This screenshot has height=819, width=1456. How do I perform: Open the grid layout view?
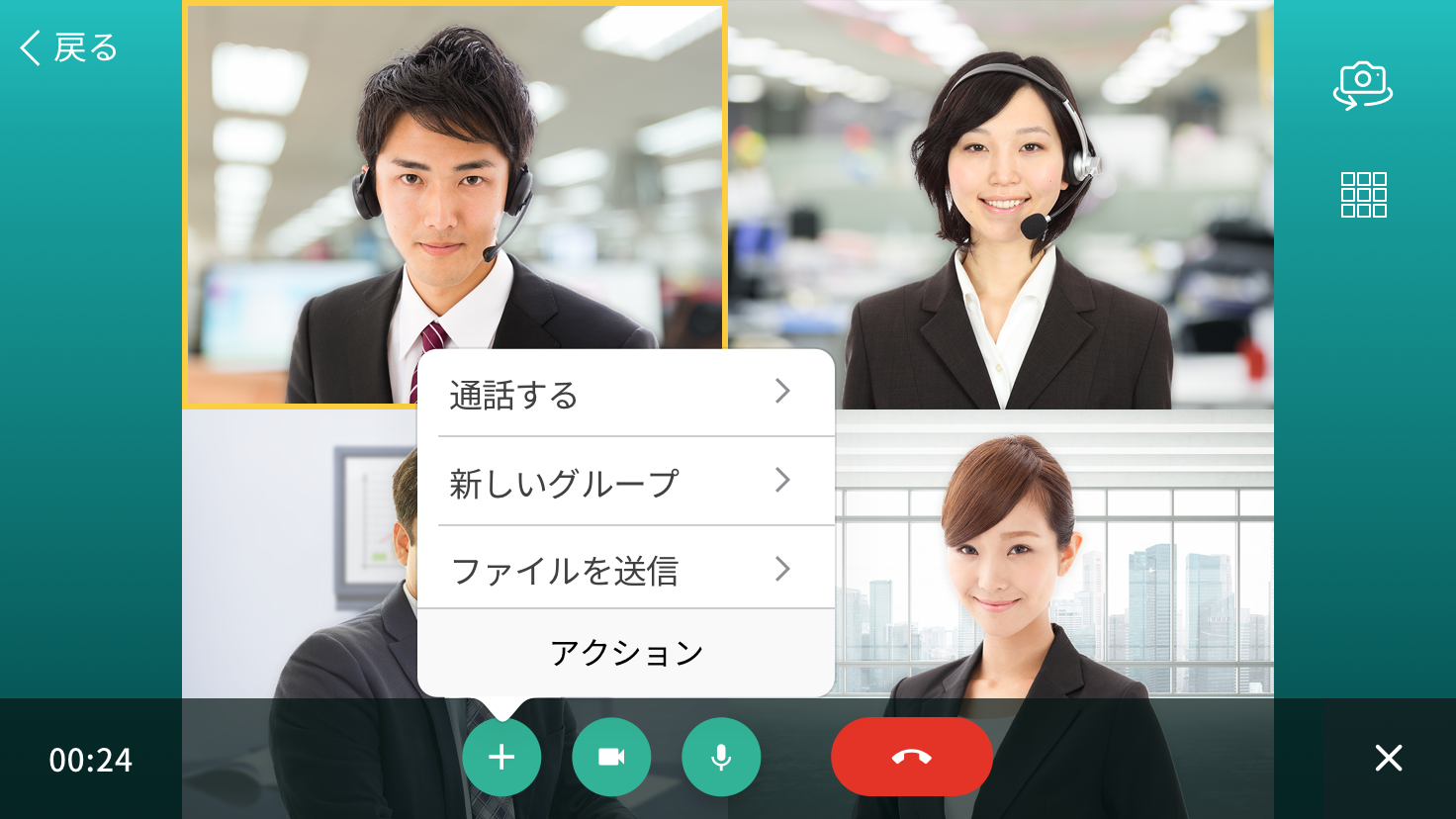1363,194
